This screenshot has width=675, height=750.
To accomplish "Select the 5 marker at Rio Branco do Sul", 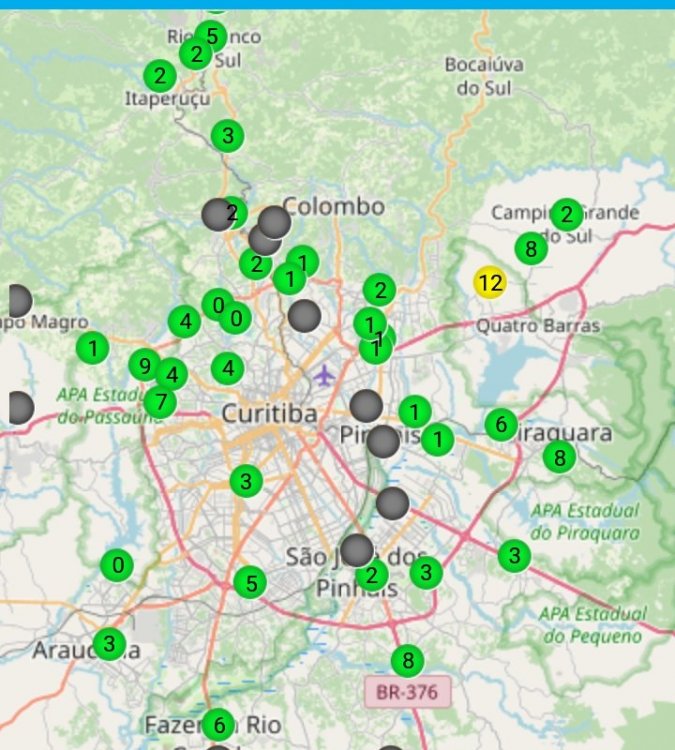I will (210, 37).
